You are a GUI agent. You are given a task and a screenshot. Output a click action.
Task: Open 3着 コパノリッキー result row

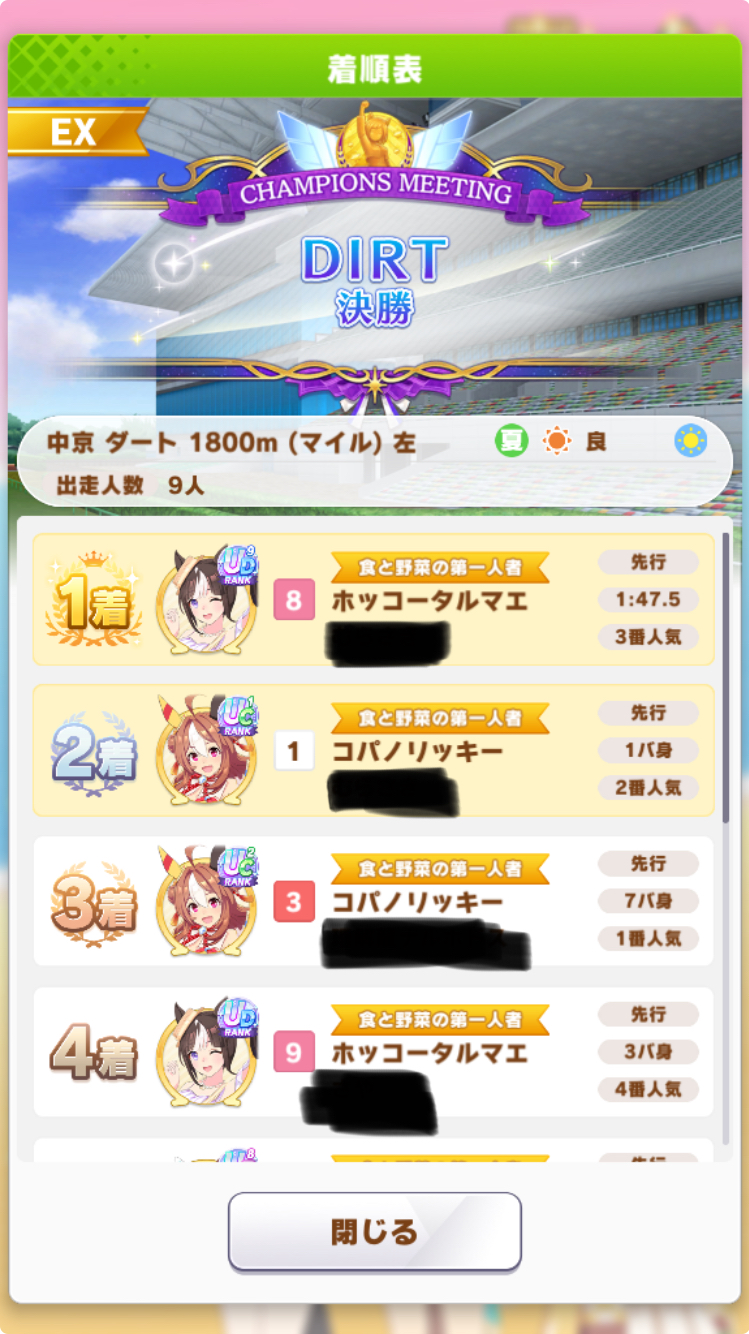374,902
